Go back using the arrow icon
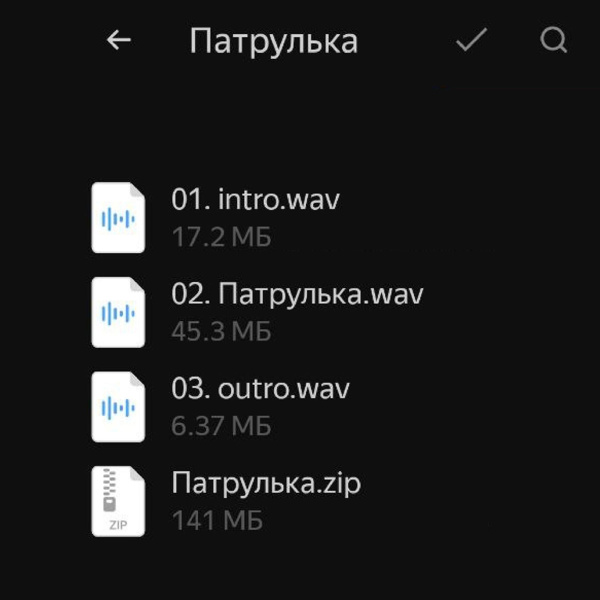Viewport: 600px width, 600px height. coord(119,40)
